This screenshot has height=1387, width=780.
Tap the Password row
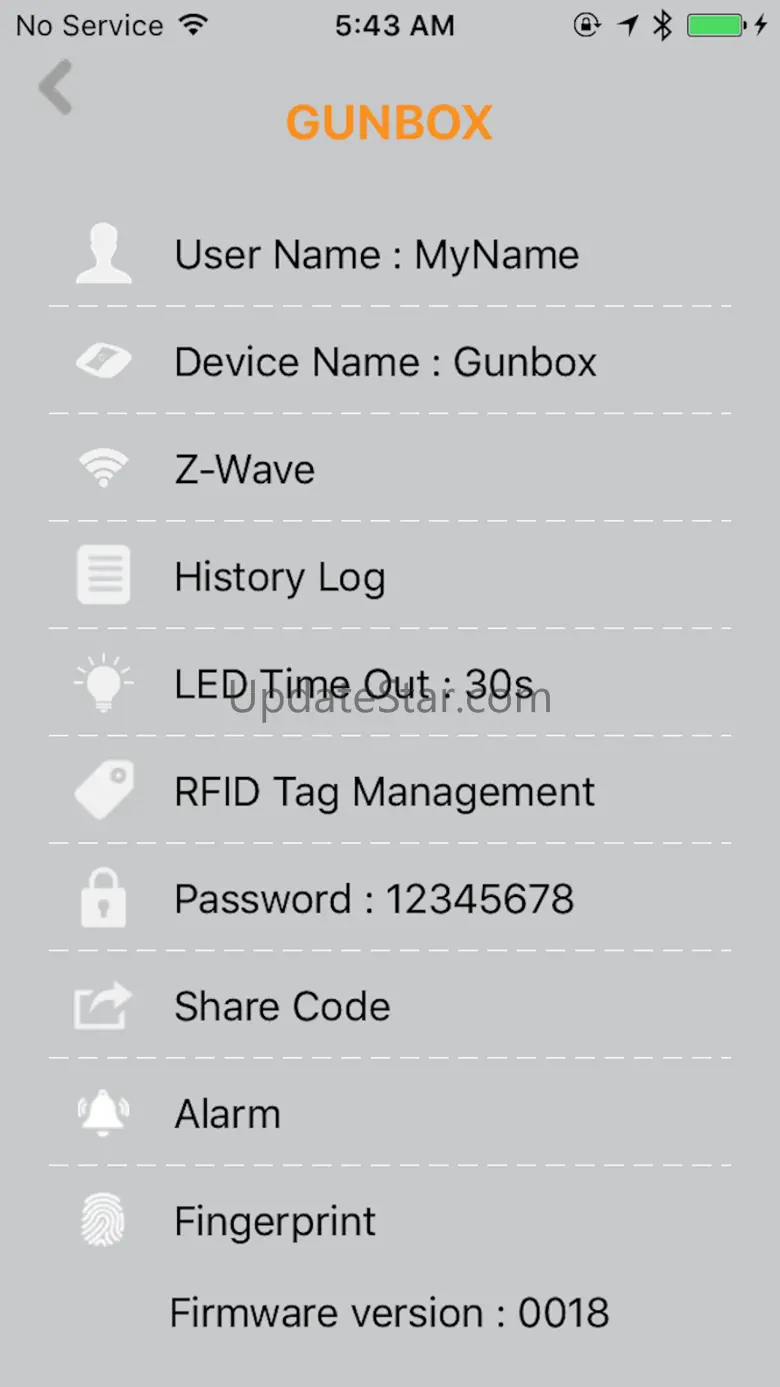point(390,898)
